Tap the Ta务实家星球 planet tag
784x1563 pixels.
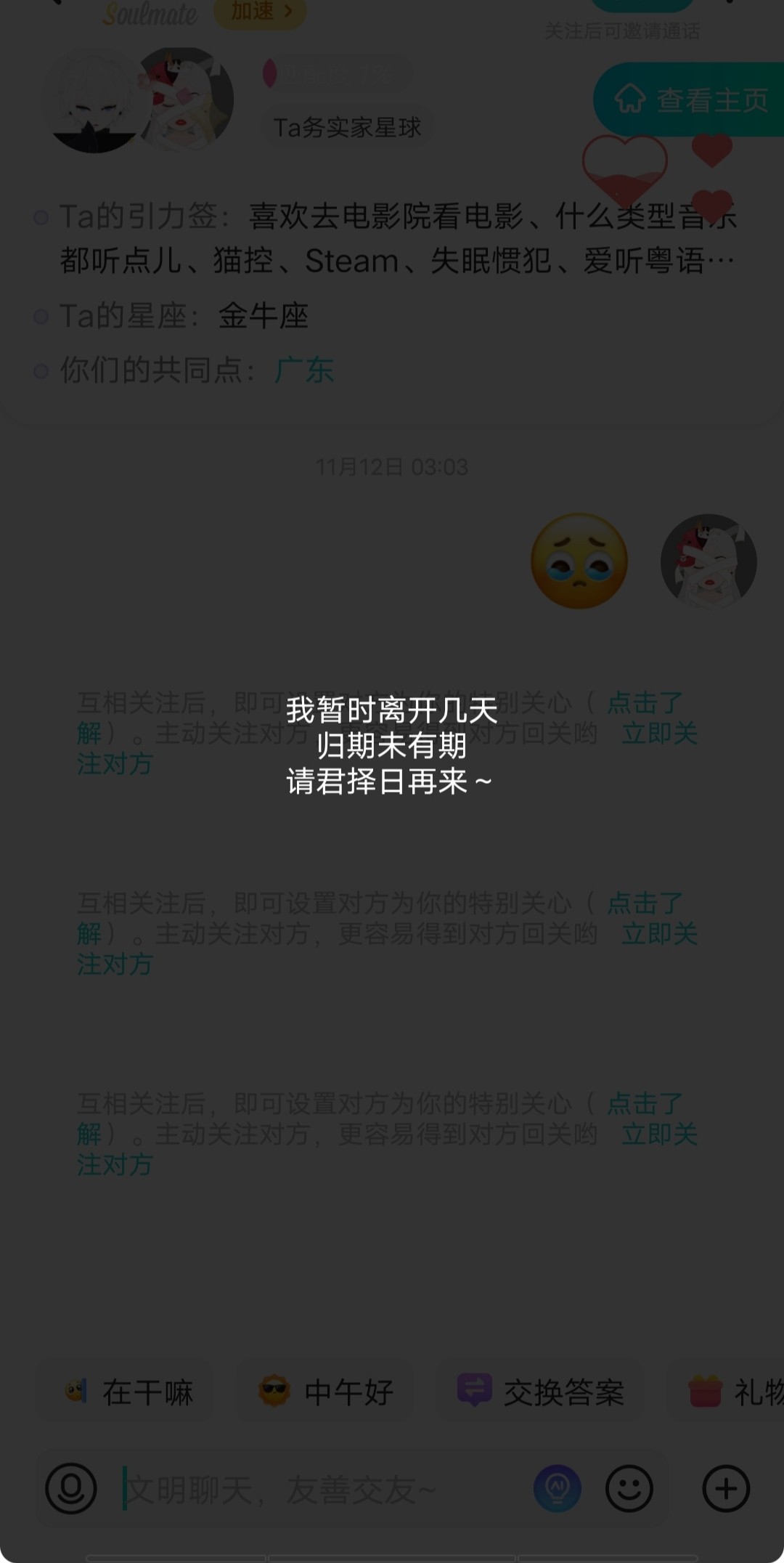tap(347, 128)
